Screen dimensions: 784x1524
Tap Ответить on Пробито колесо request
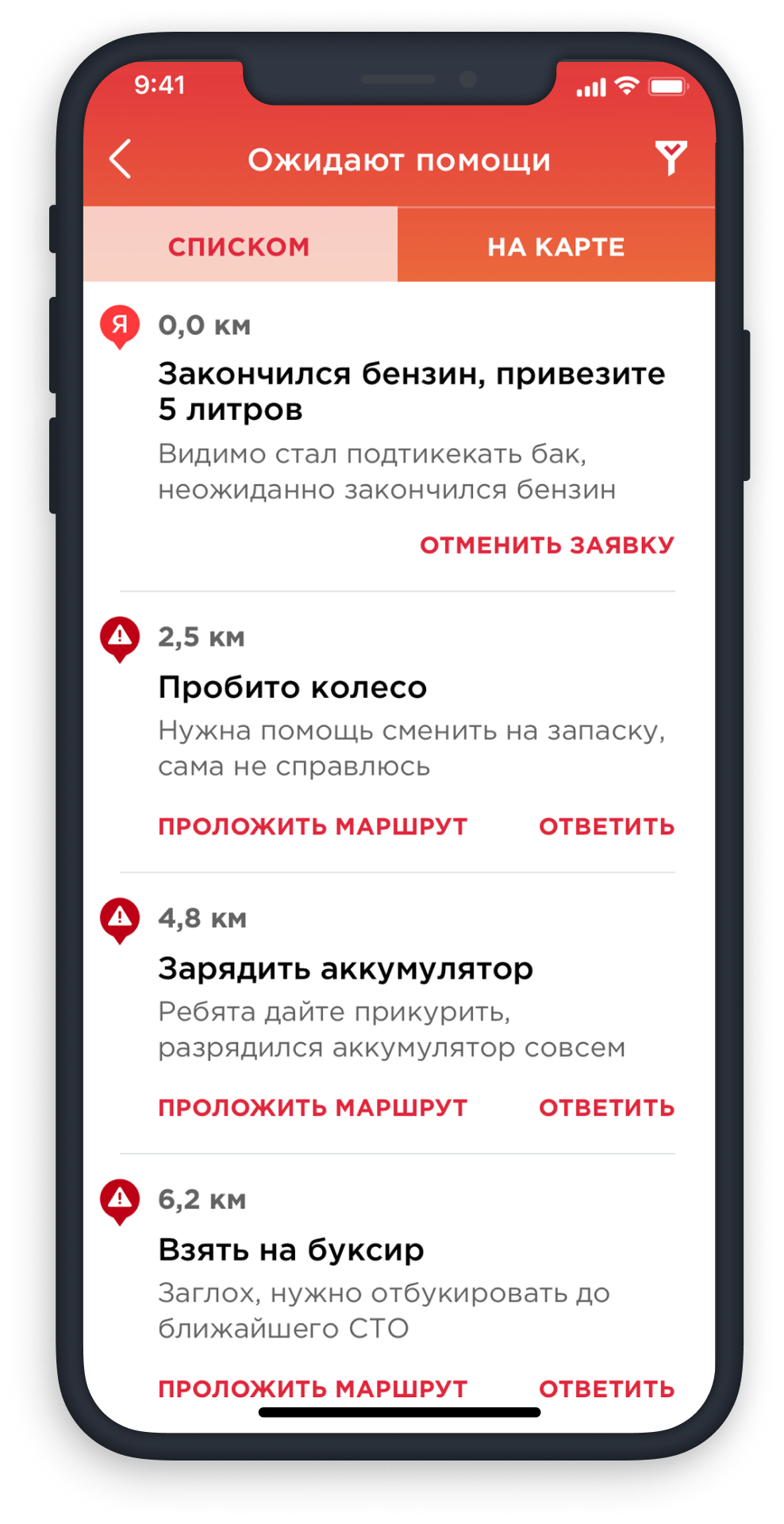pyautogui.click(x=607, y=826)
